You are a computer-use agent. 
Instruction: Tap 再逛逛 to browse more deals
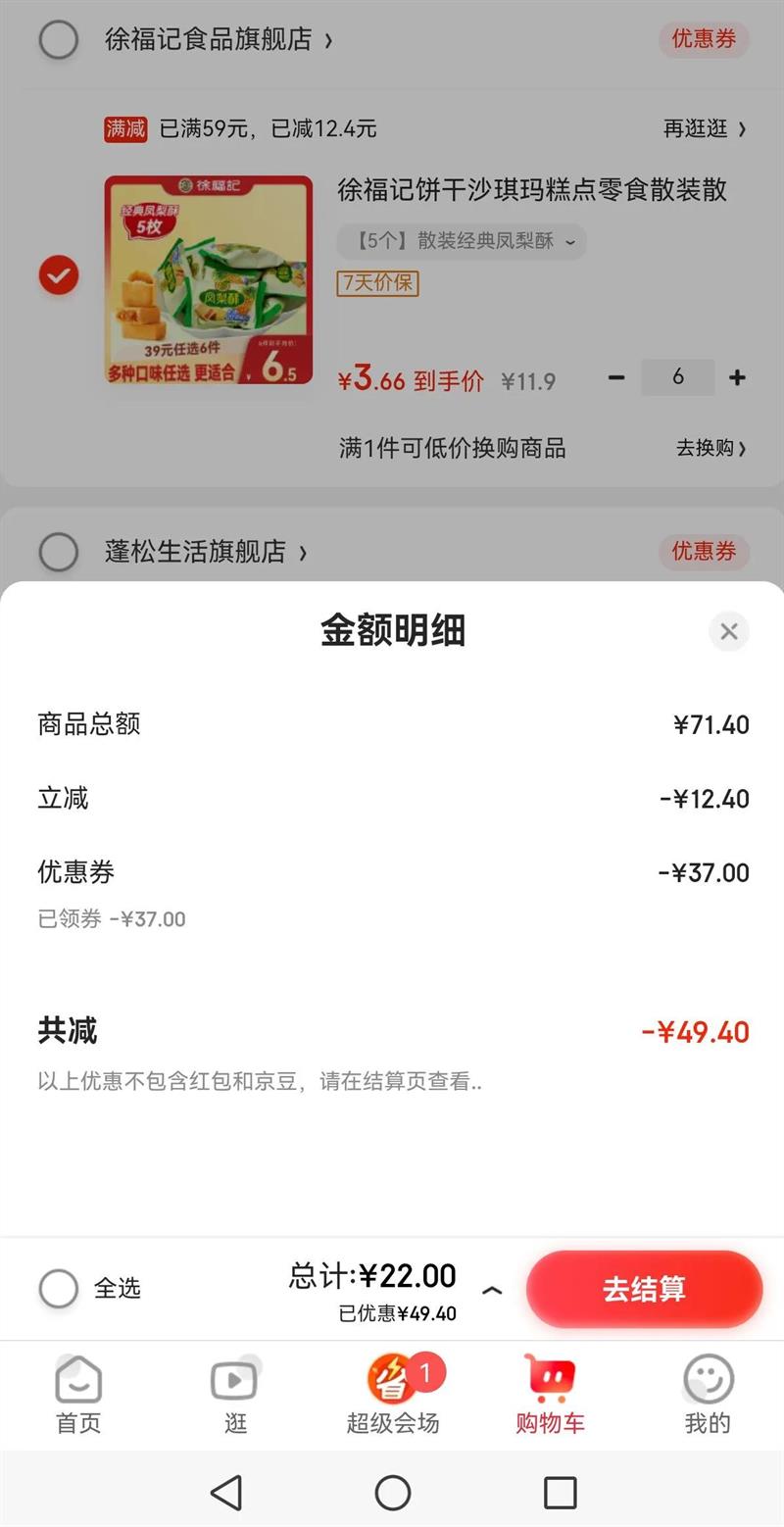(x=704, y=128)
